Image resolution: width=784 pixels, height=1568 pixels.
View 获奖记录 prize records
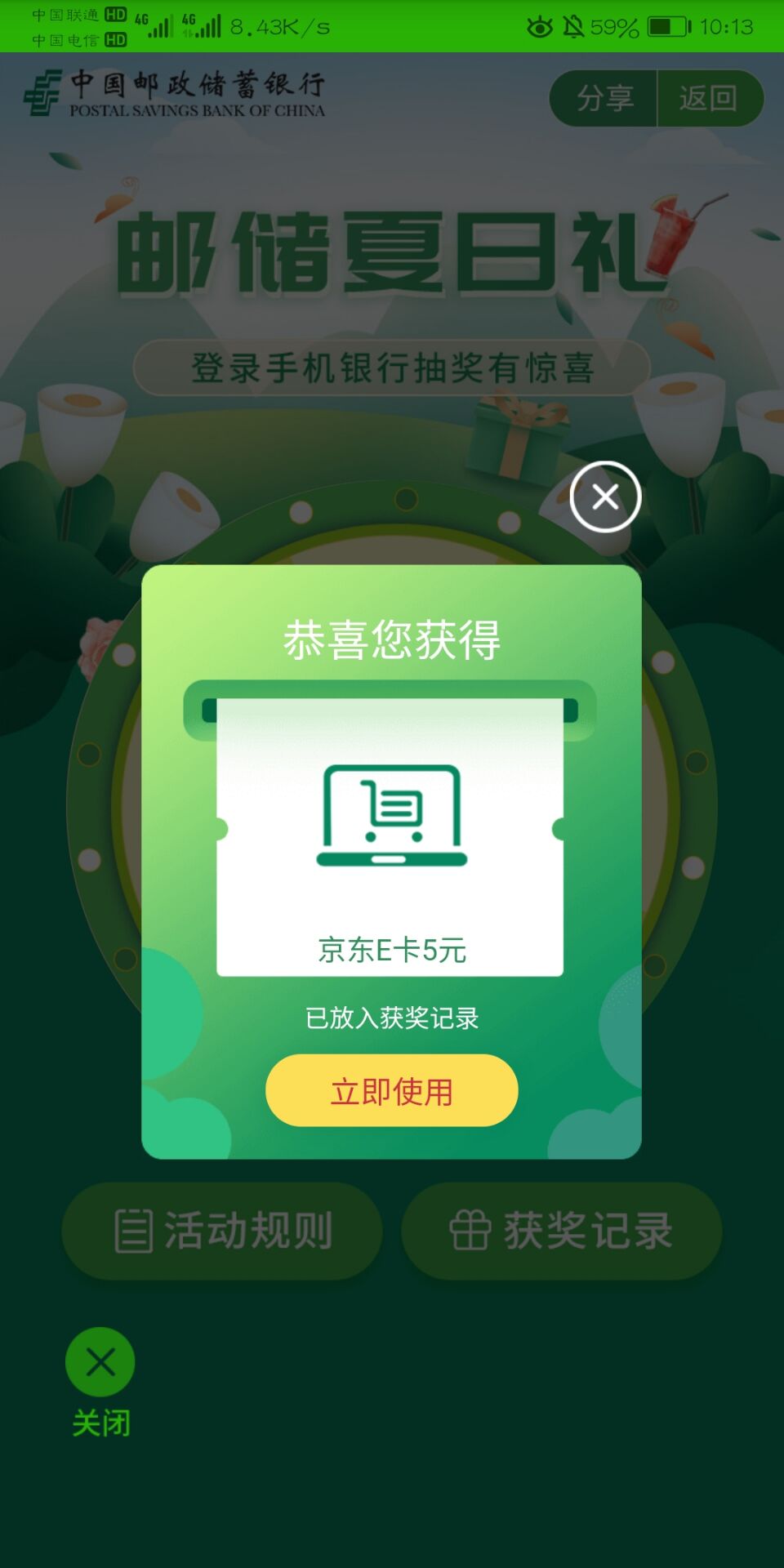[562, 1231]
